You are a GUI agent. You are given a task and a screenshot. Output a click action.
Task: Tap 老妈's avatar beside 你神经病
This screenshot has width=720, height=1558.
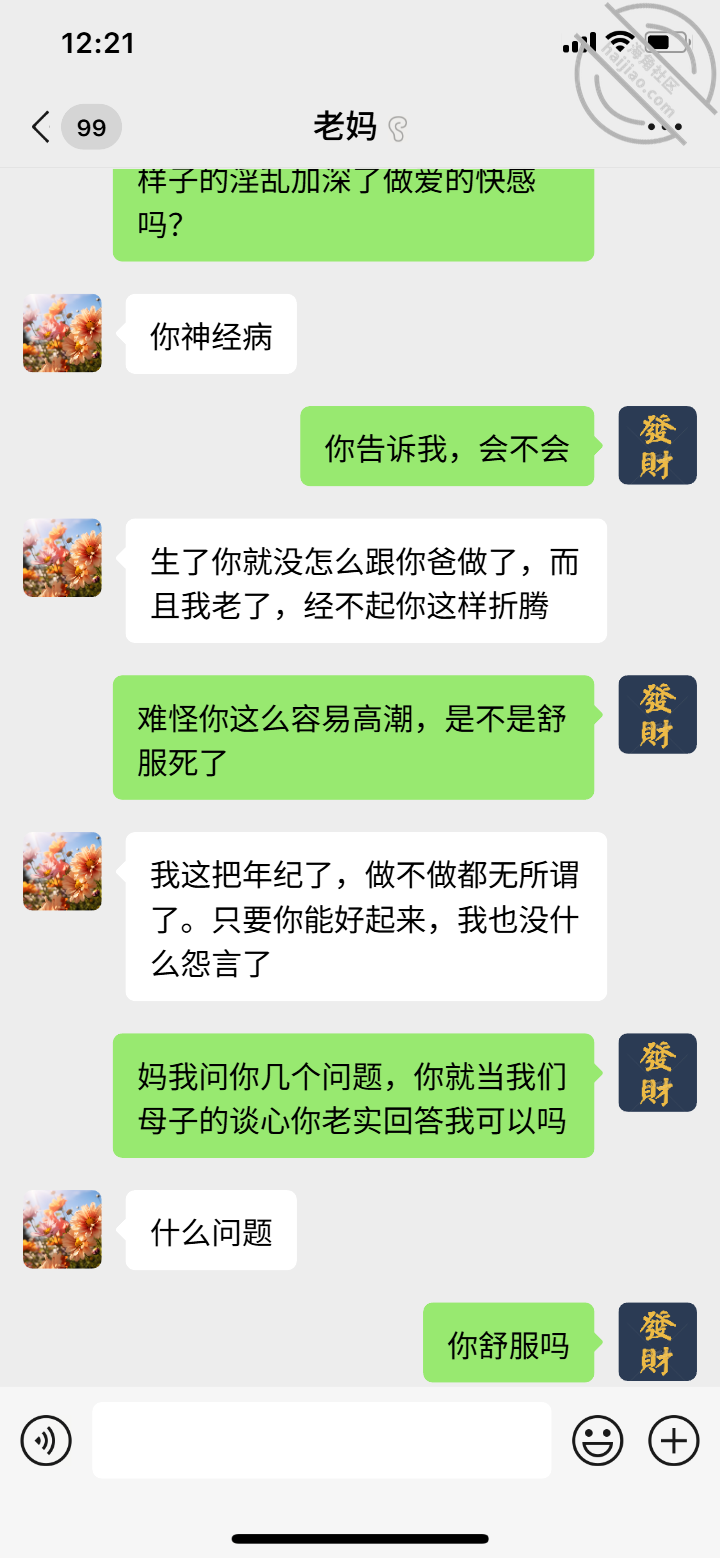(61, 334)
